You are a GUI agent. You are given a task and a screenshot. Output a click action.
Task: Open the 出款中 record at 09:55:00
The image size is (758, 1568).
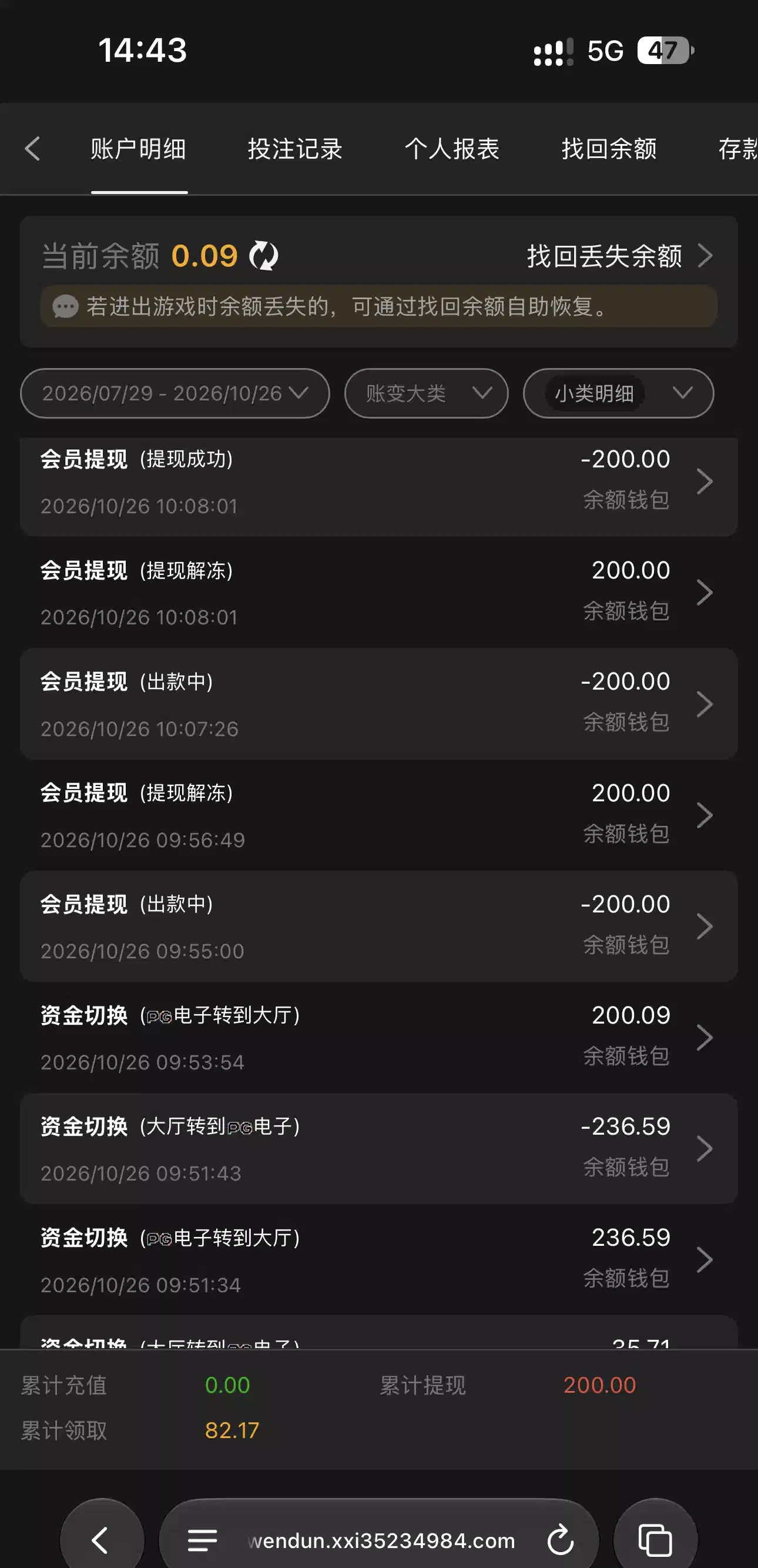[x=379, y=927]
